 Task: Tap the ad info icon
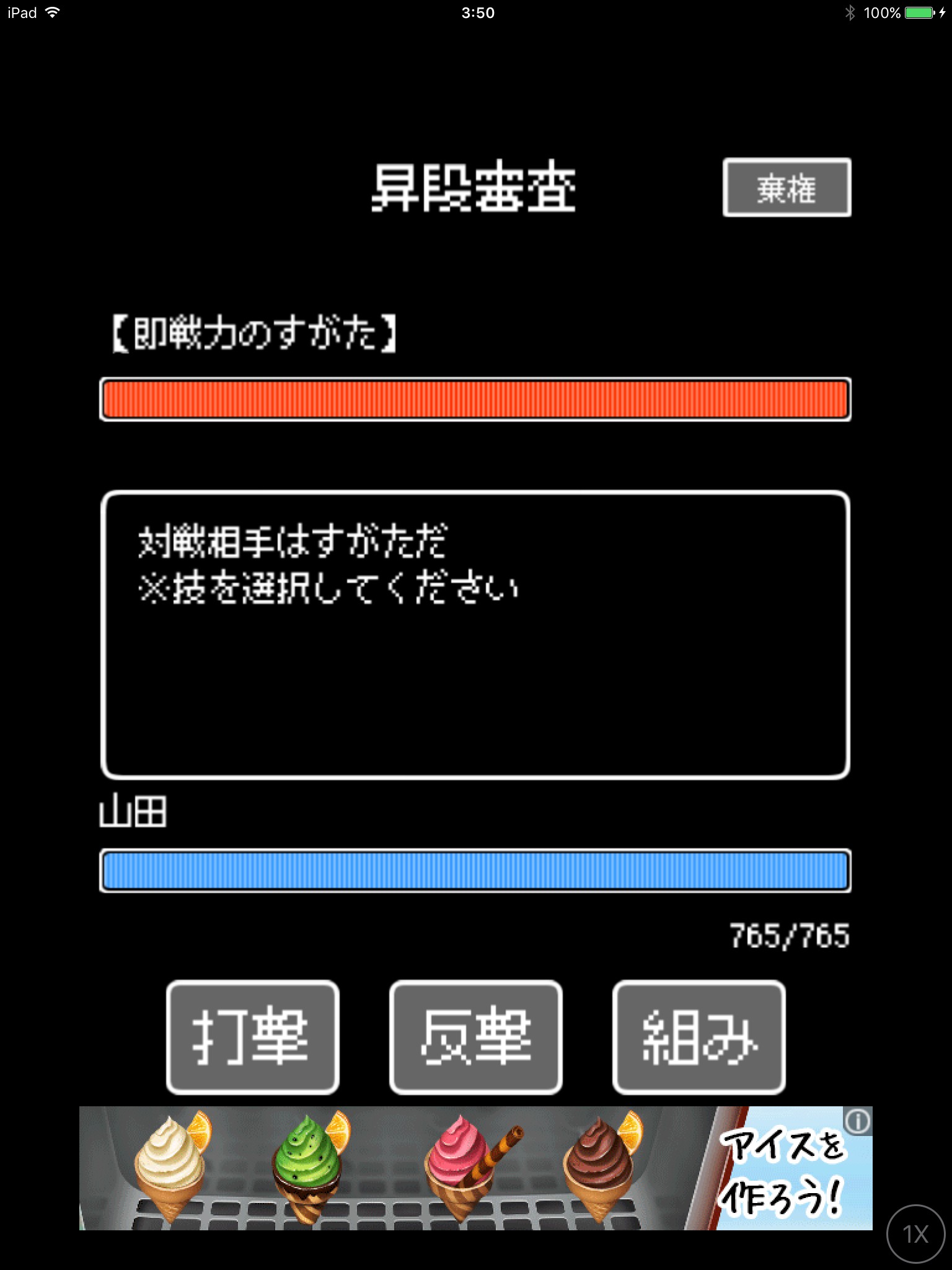(x=858, y=1121)
